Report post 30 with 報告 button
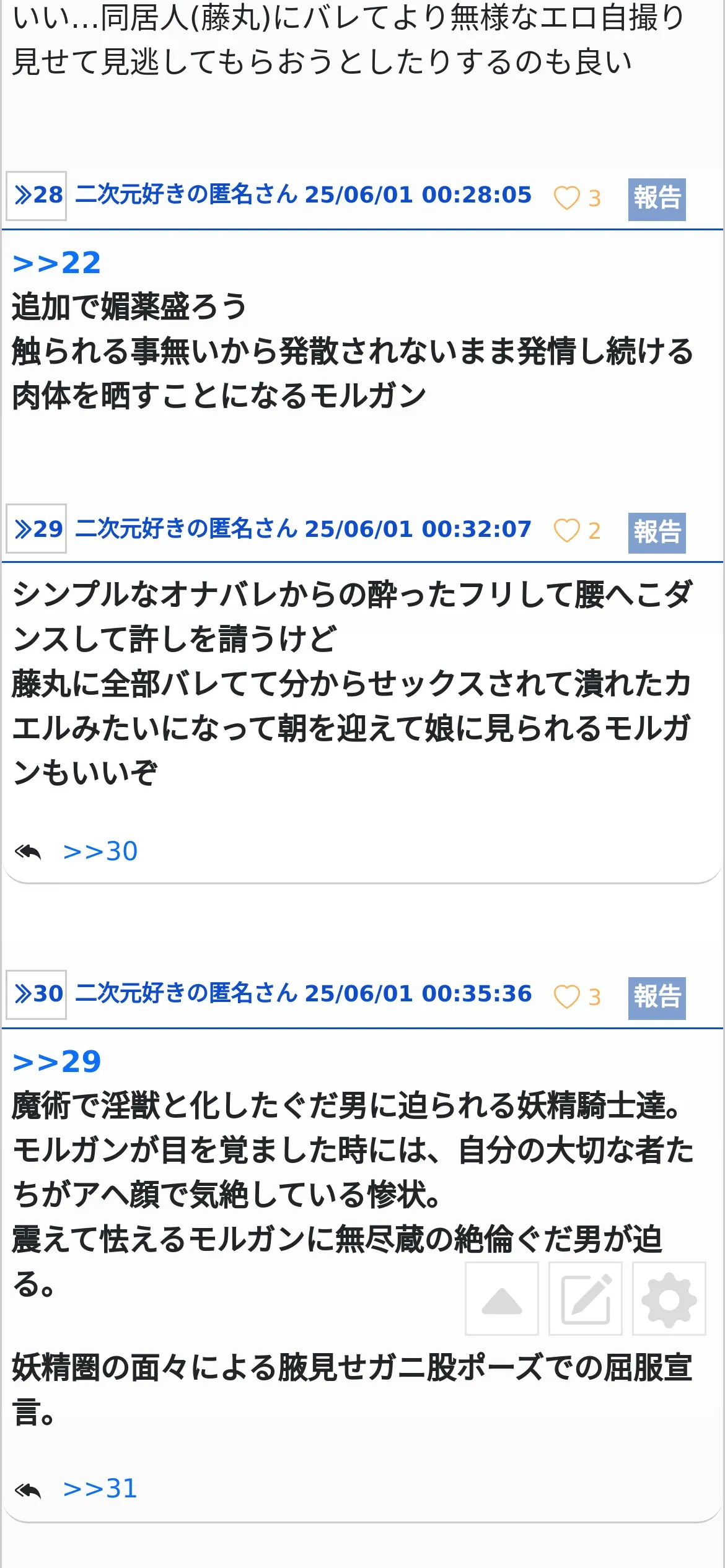725x1568 pixels. [657, 998]
